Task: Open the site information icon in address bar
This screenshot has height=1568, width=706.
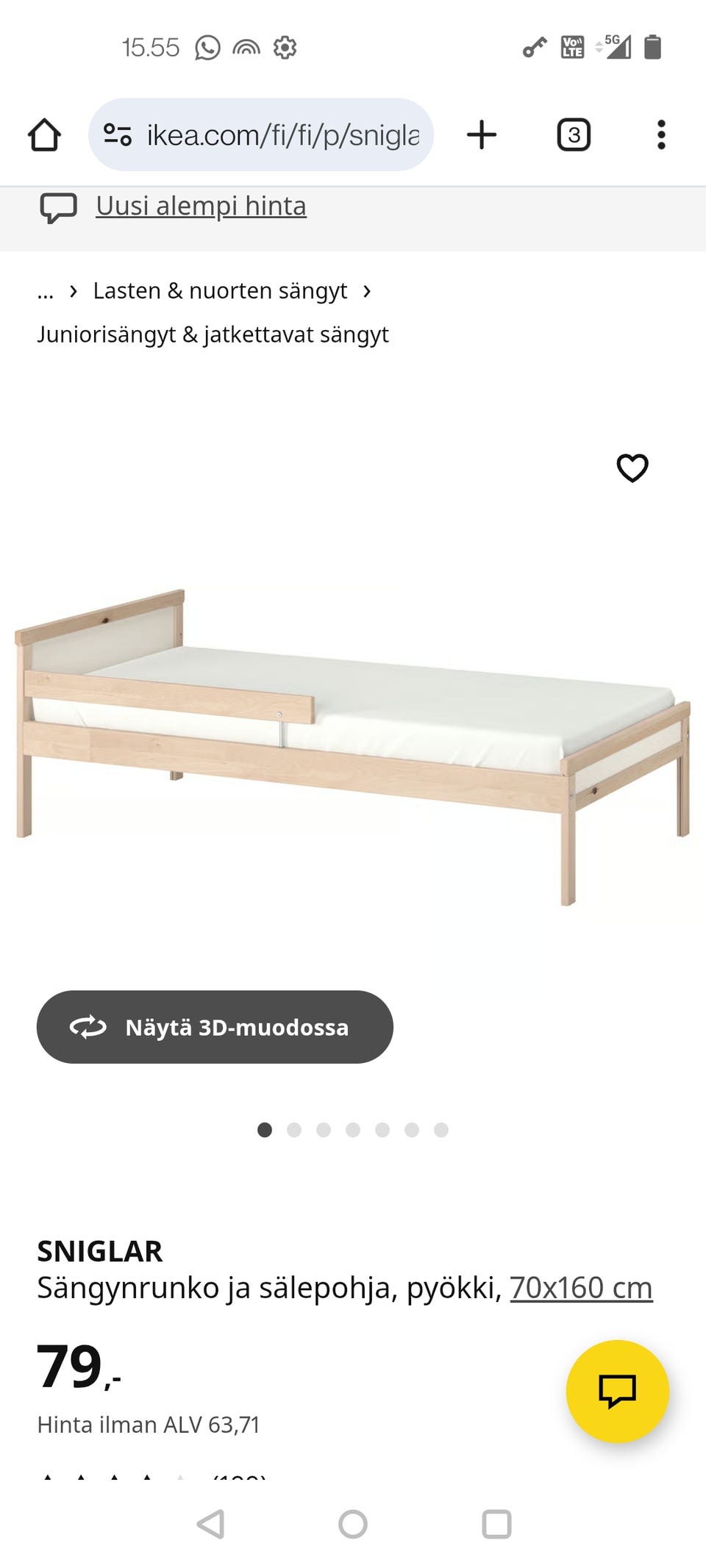Action: point(118,135)
